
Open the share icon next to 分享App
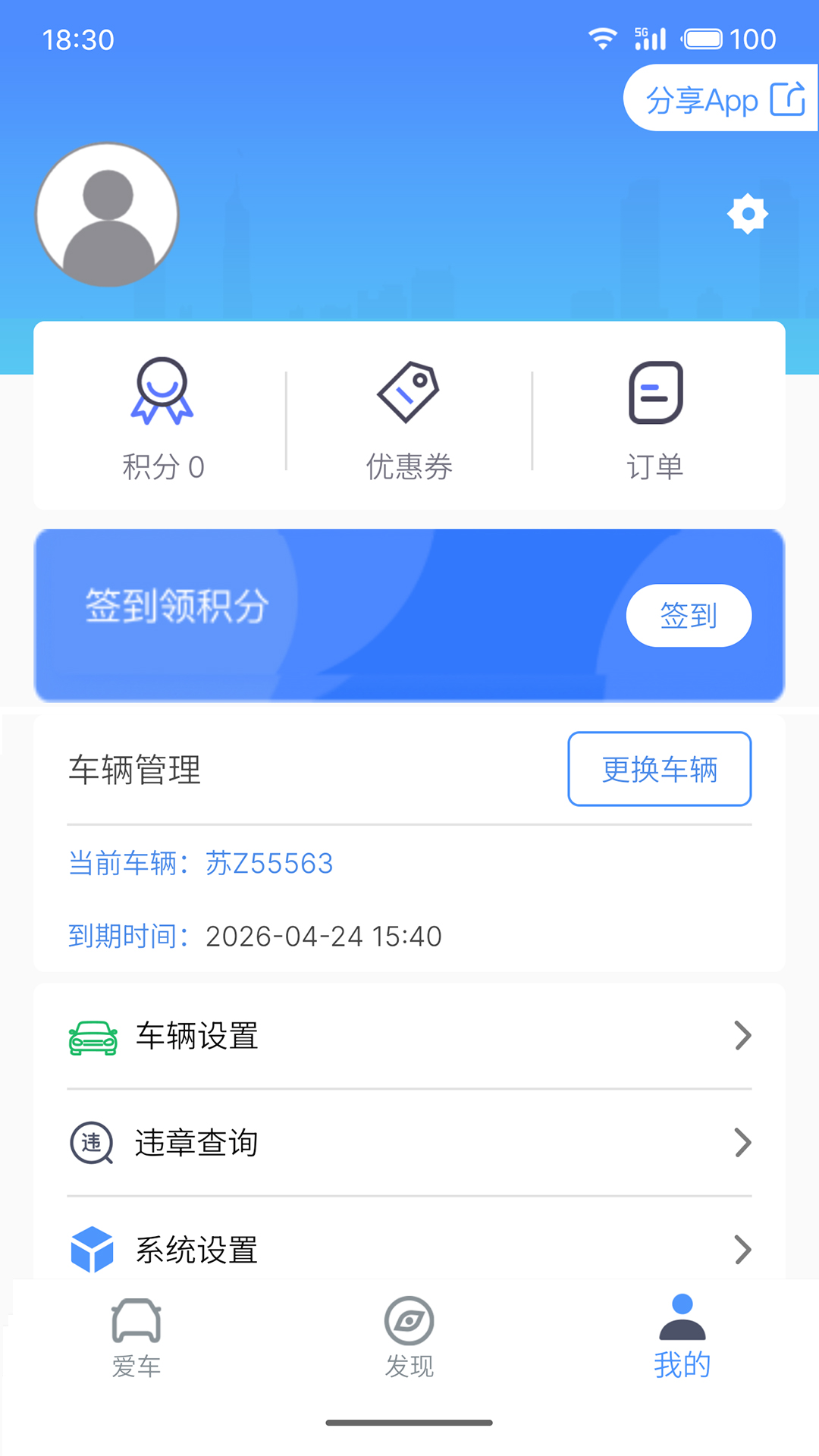[789, 99]
